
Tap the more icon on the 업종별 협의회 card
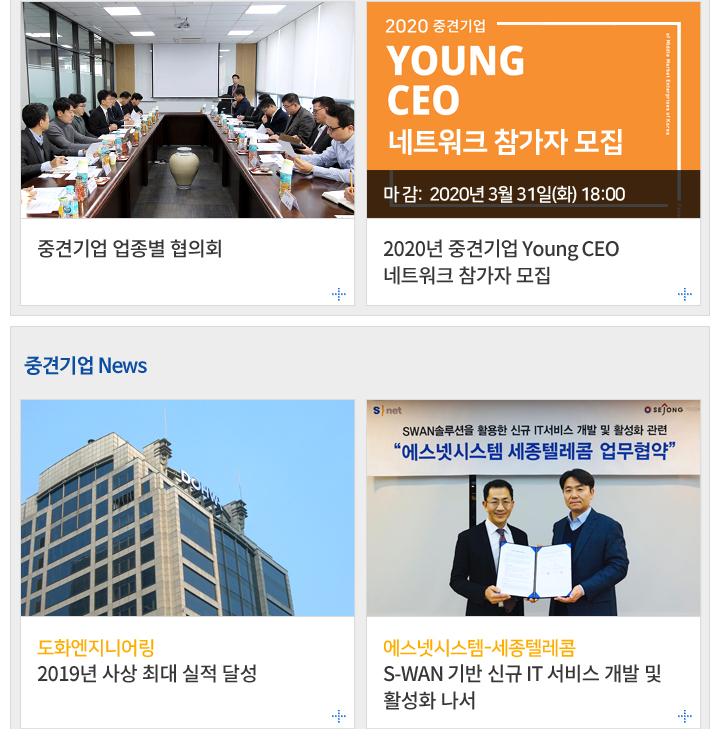(x=339, y=294)
